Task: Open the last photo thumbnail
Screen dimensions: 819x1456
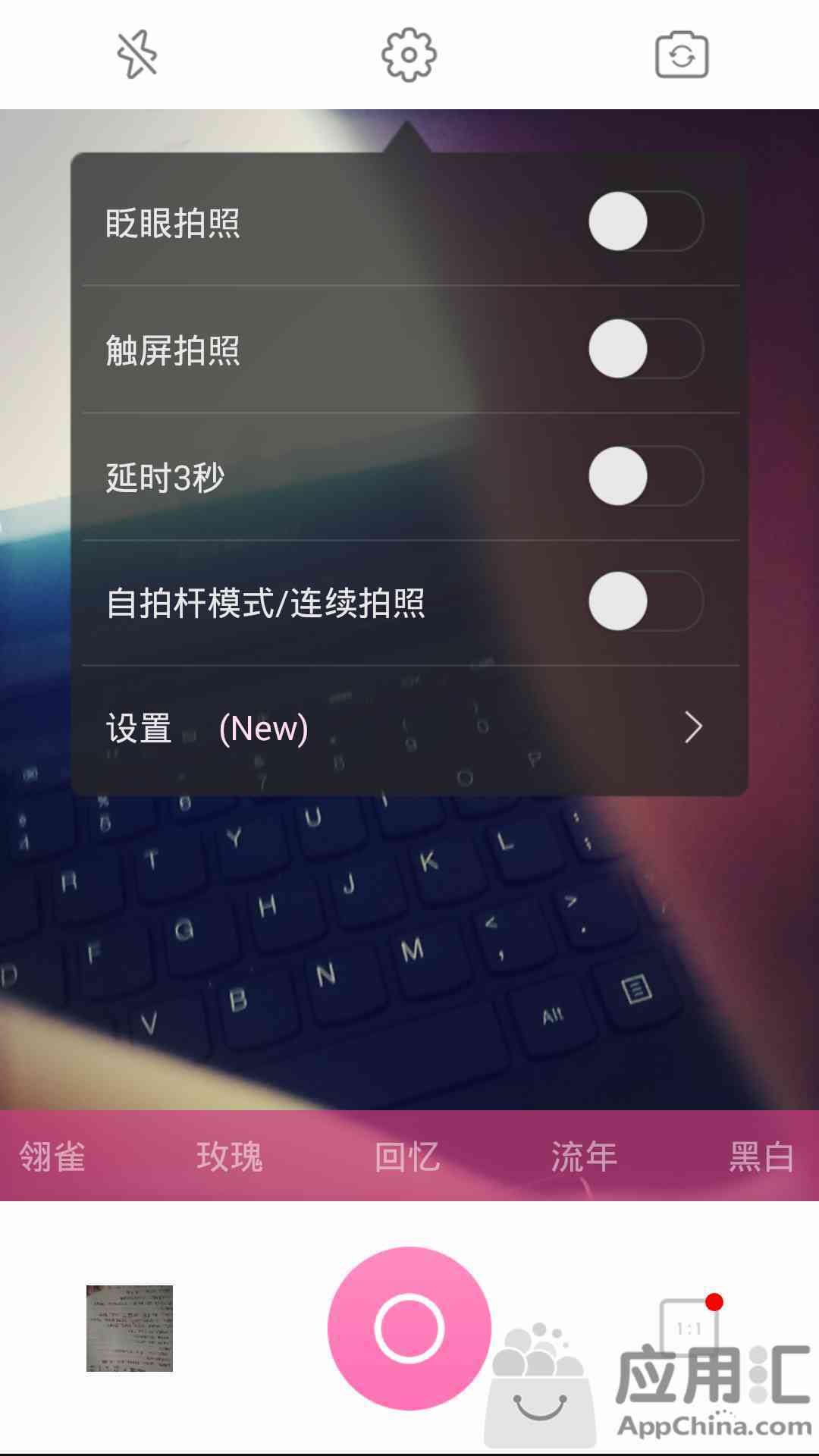Action: (130, 1329)
